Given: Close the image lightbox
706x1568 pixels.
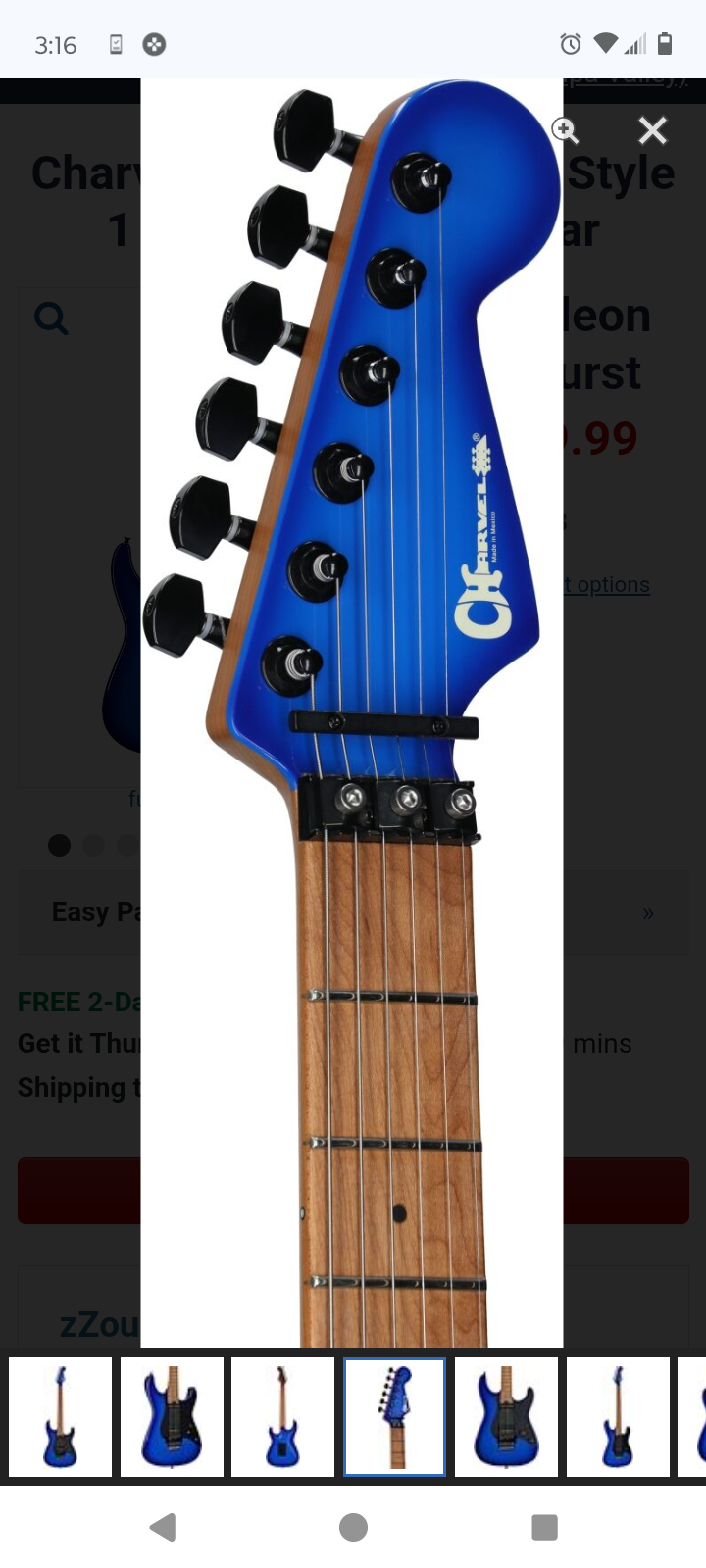Looking at the screenshot, I should (x=652, y=130).
